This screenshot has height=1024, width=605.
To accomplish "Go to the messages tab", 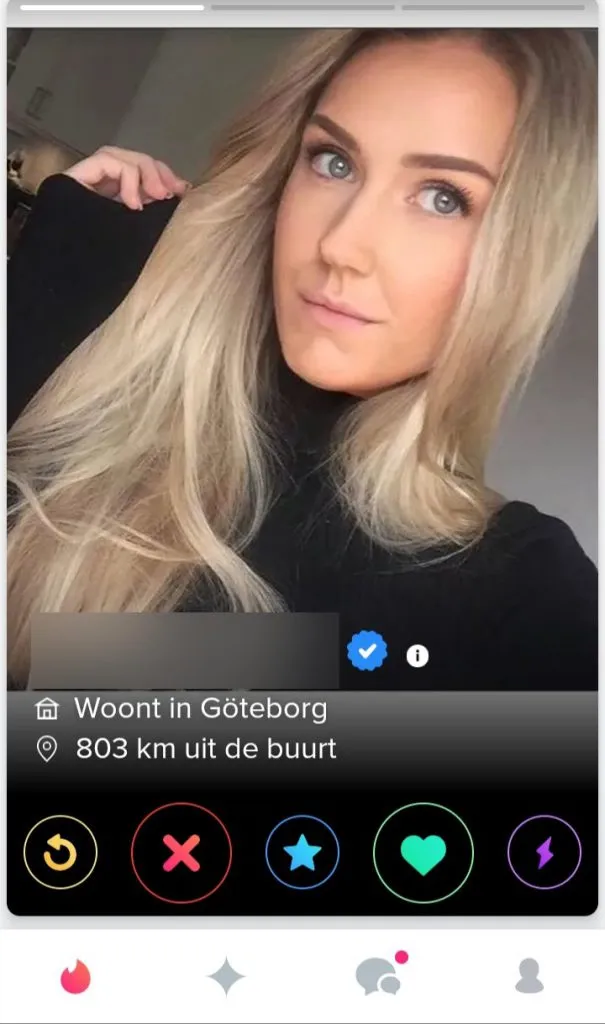I will pos(379,975).
